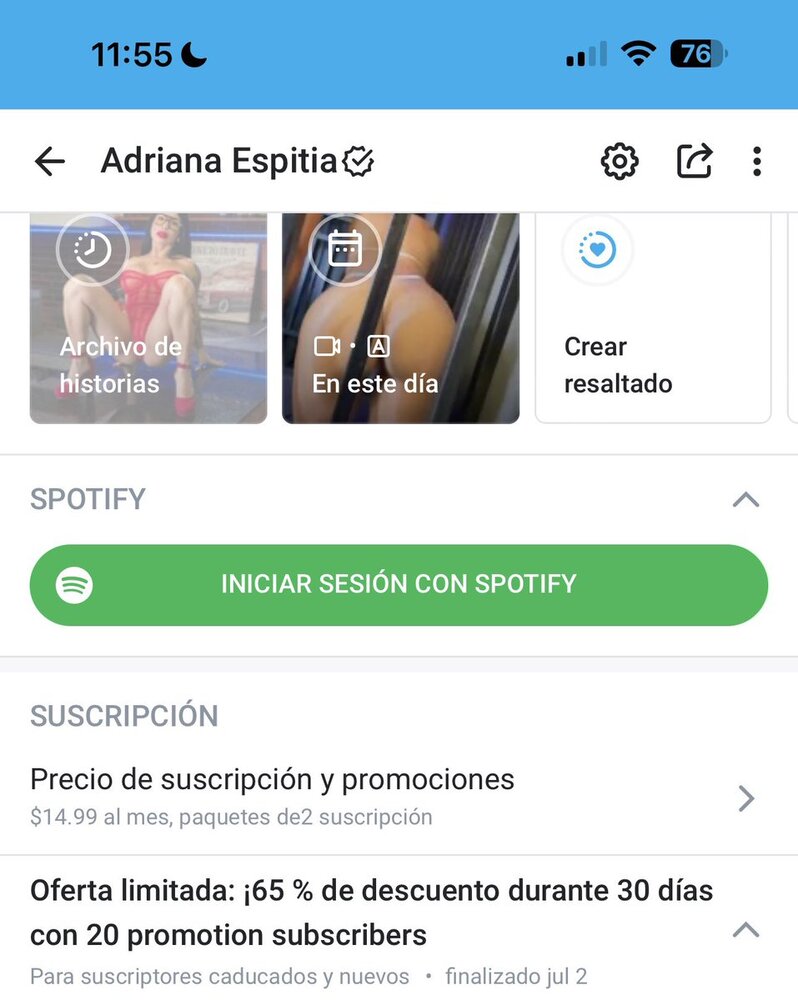Open Precio de suscripción y promociones
The image size is (798, 1000).
pyautogui.click(x=399, y=797)
